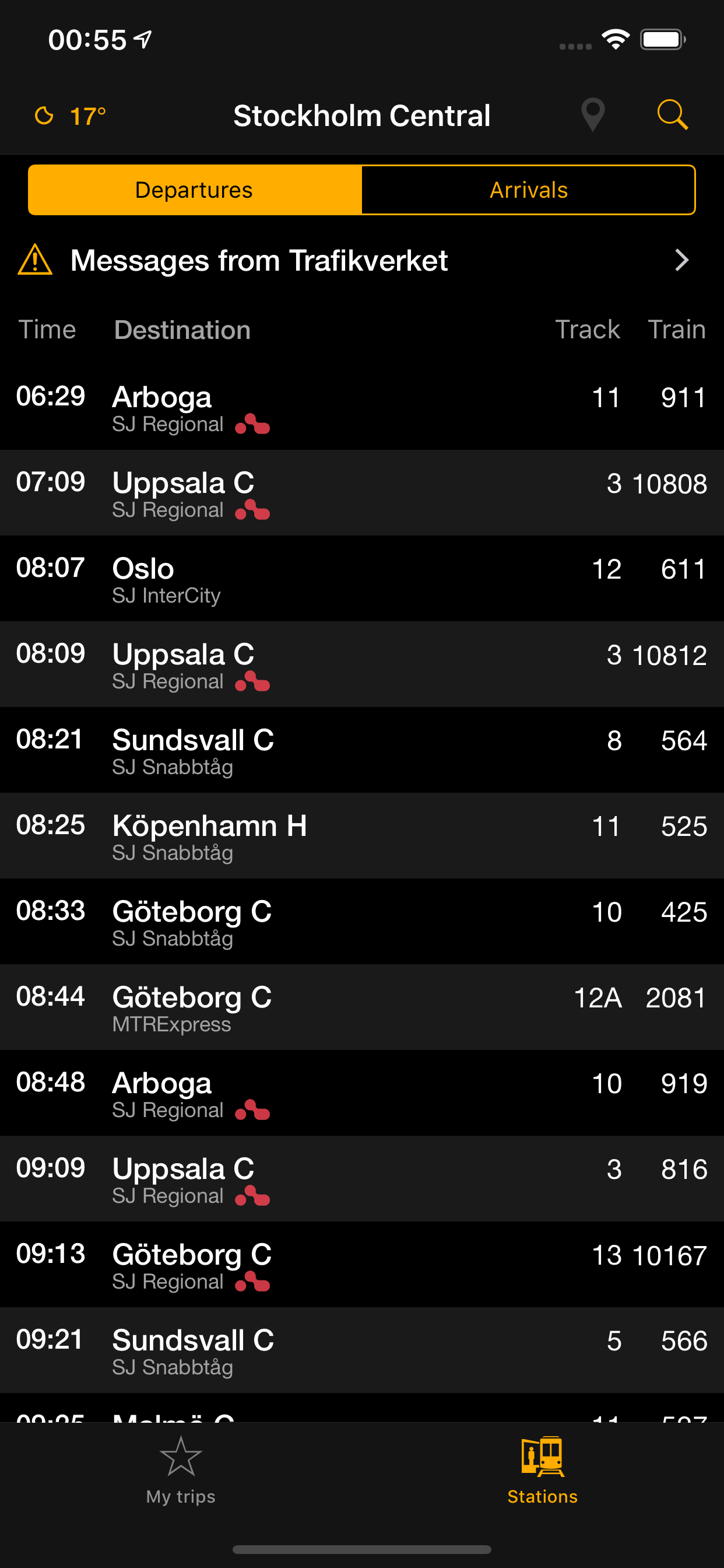Open the 17° weather indicator
Viewport: 724px width, 1568px height.
pyautogui.click(x=71, y=116)
